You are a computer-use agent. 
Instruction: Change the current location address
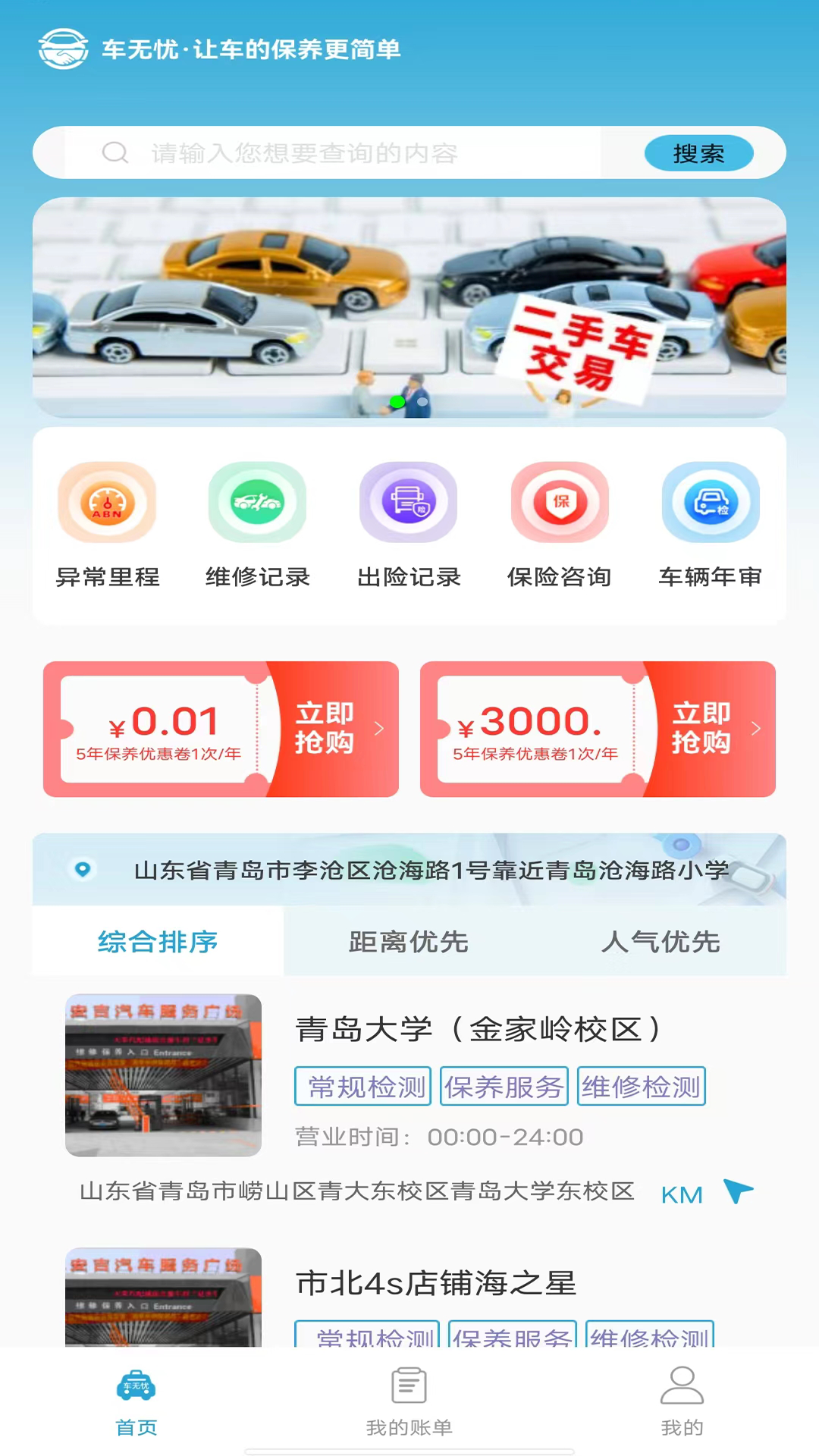(x=430, y=870)
